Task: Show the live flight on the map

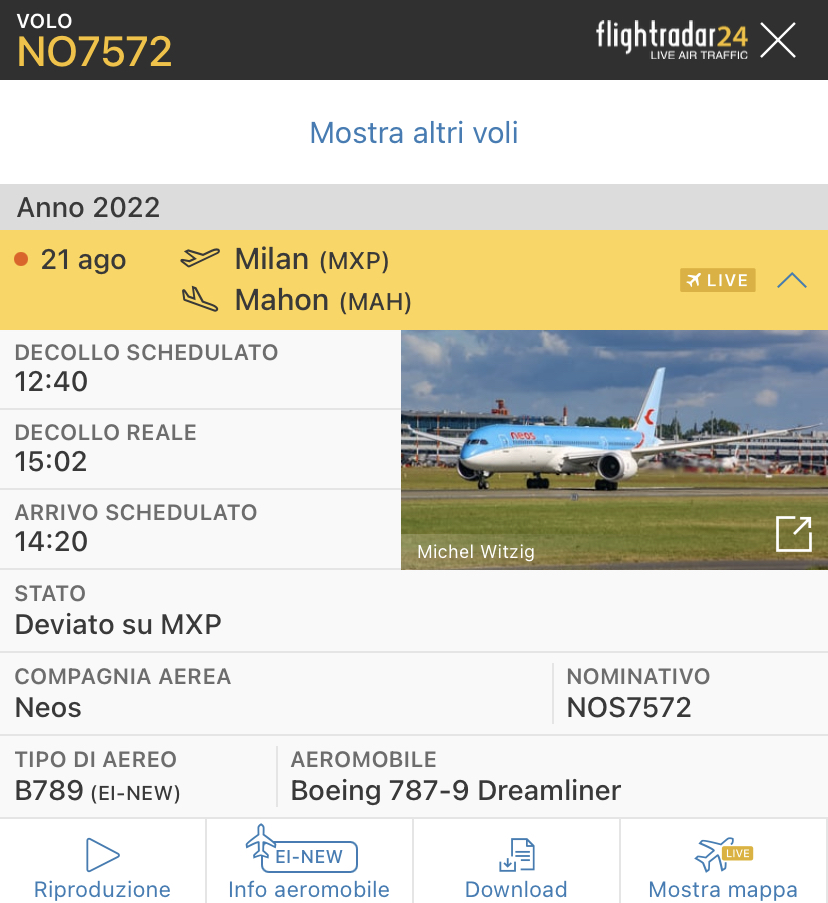Action: (723, 864)
